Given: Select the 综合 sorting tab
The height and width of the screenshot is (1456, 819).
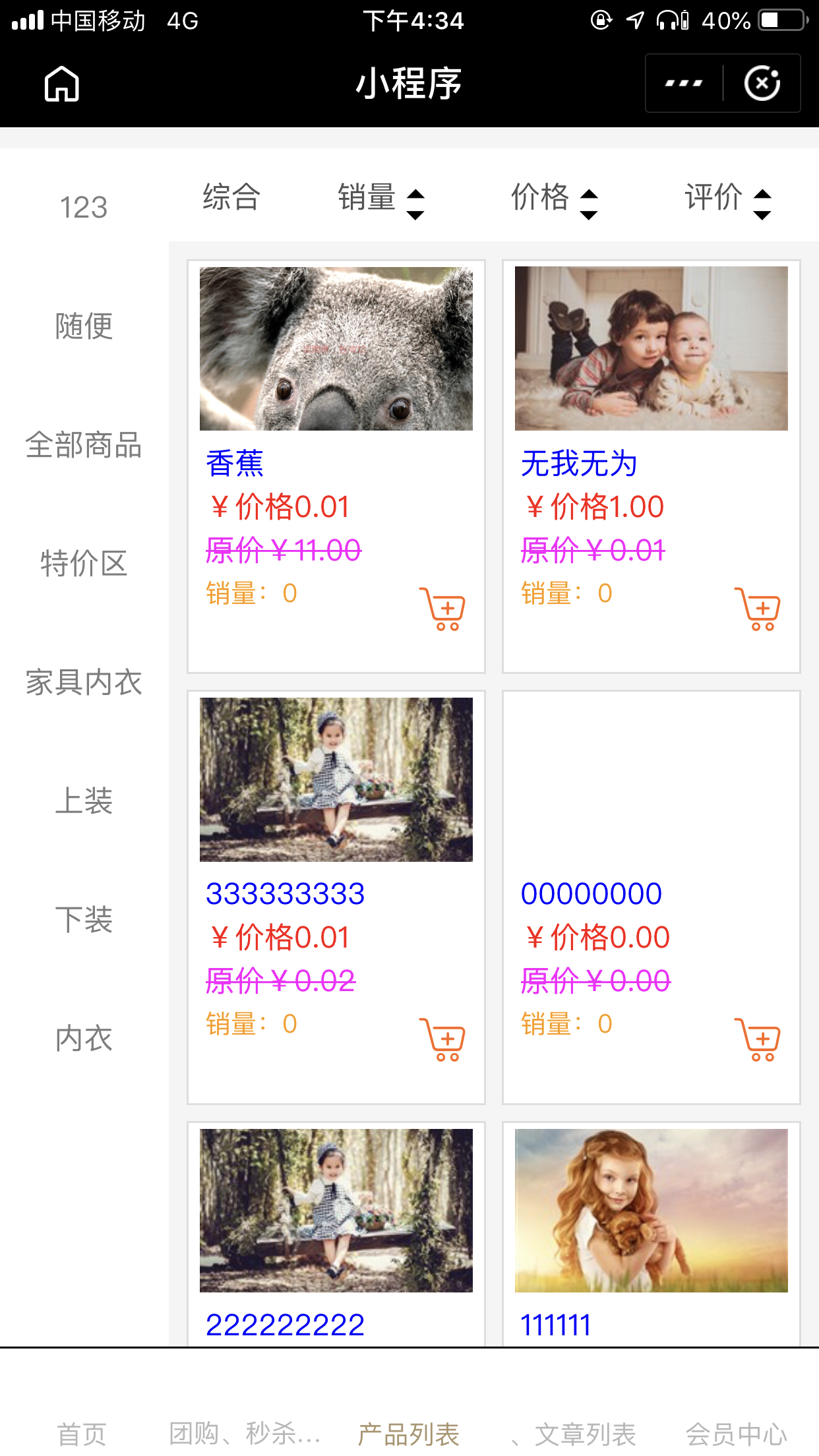Looking at the screenshot, I should pos(231,197).
